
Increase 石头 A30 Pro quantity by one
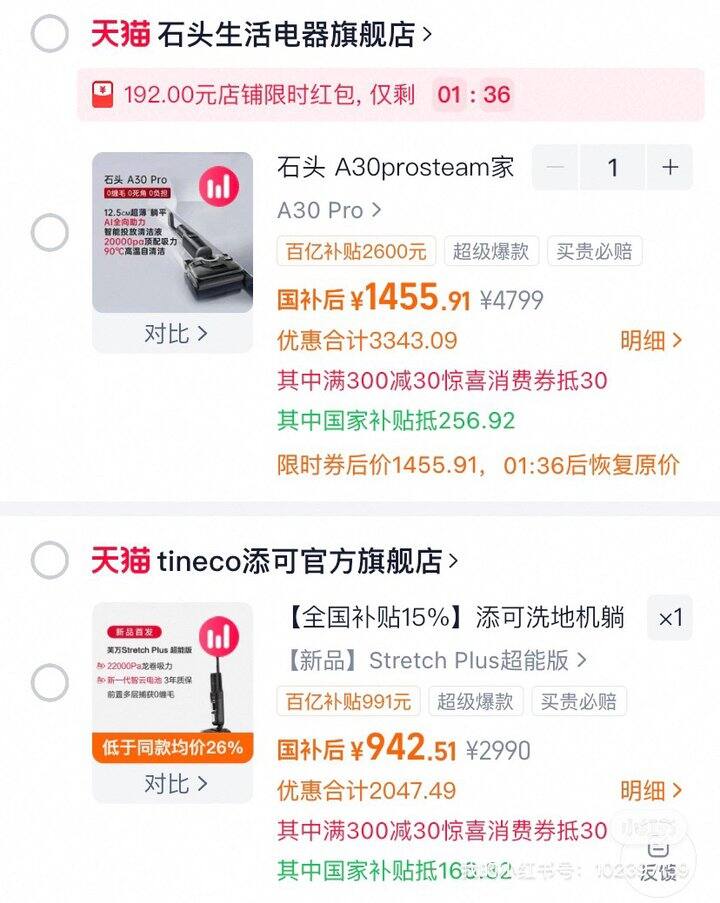(670, 168)
